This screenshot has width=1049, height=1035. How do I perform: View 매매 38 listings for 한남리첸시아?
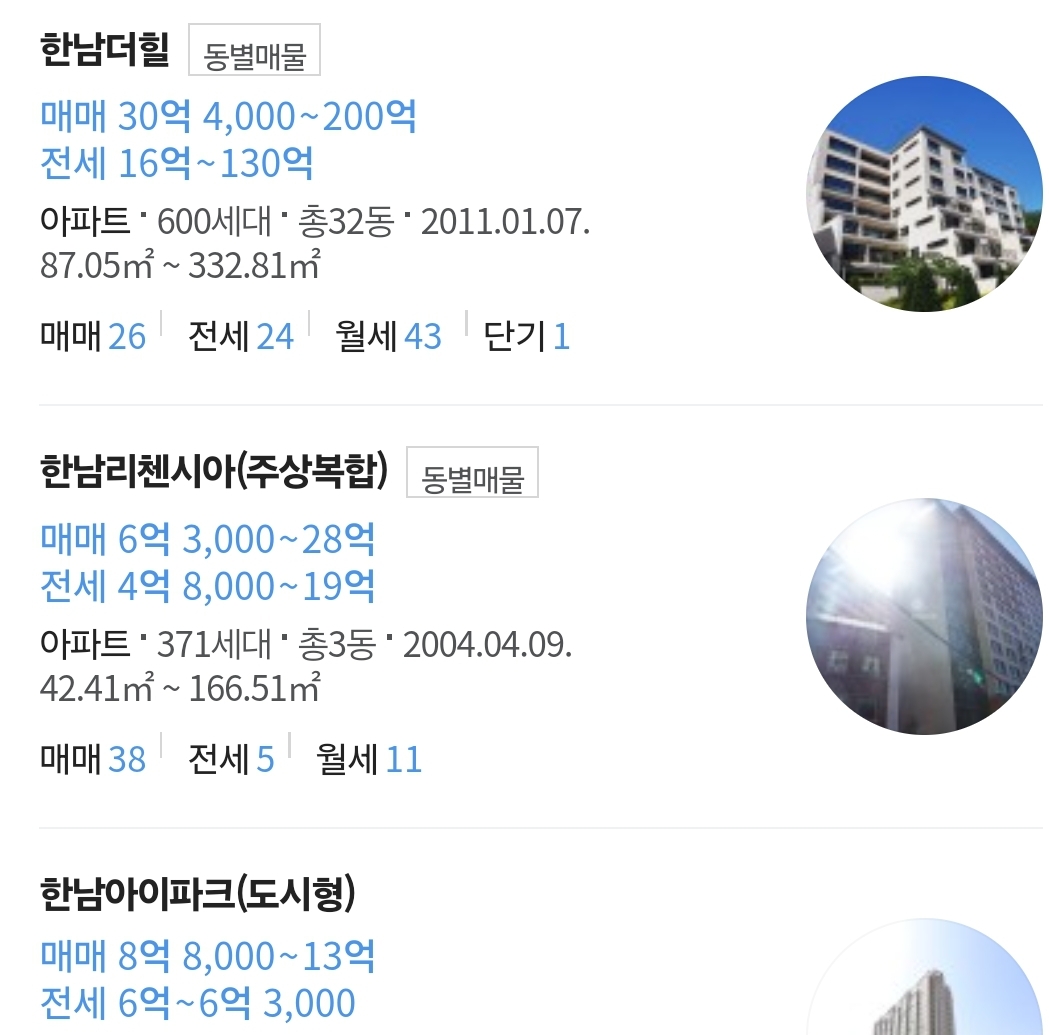(93, 760)
